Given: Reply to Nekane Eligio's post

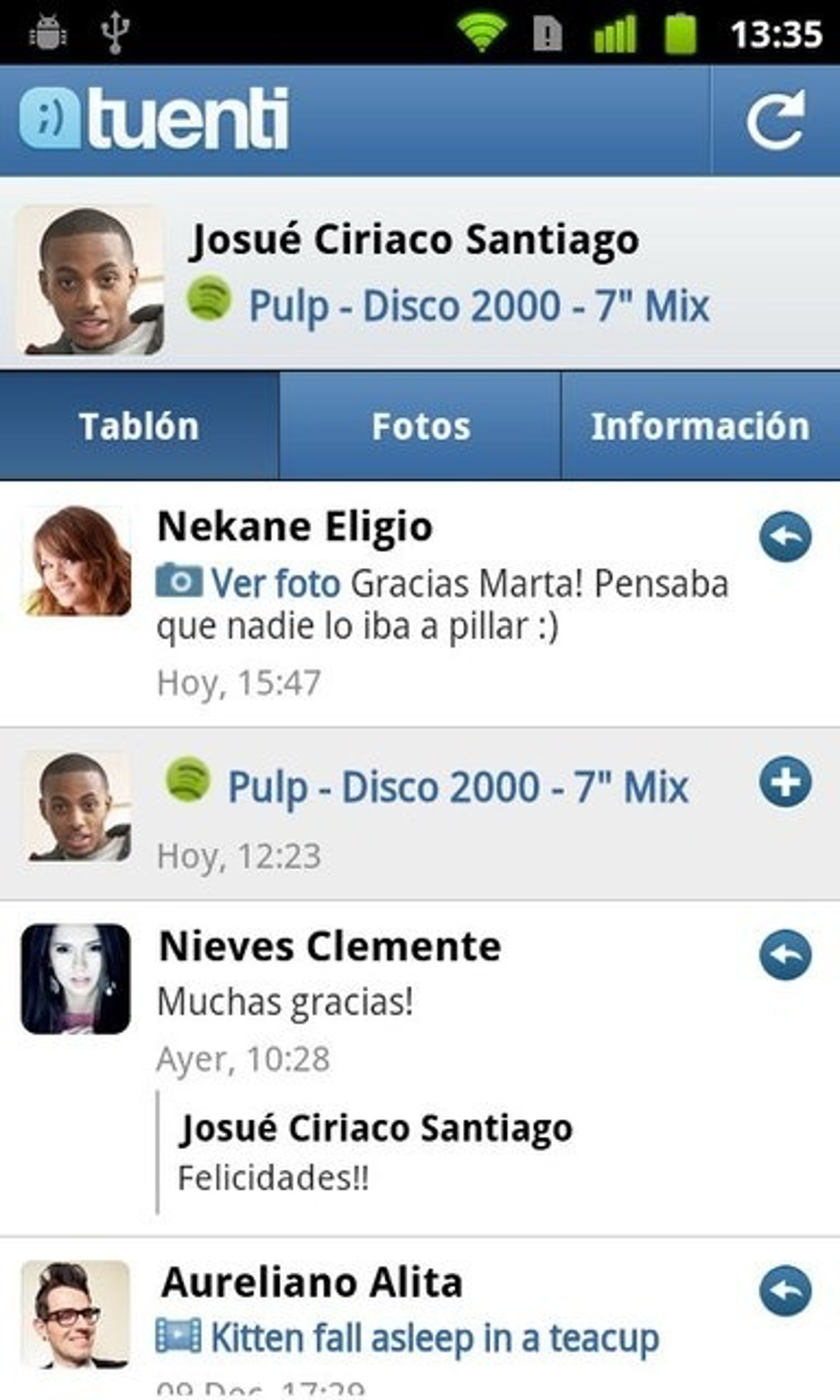Looking at the screenshot, I should 784,536.
